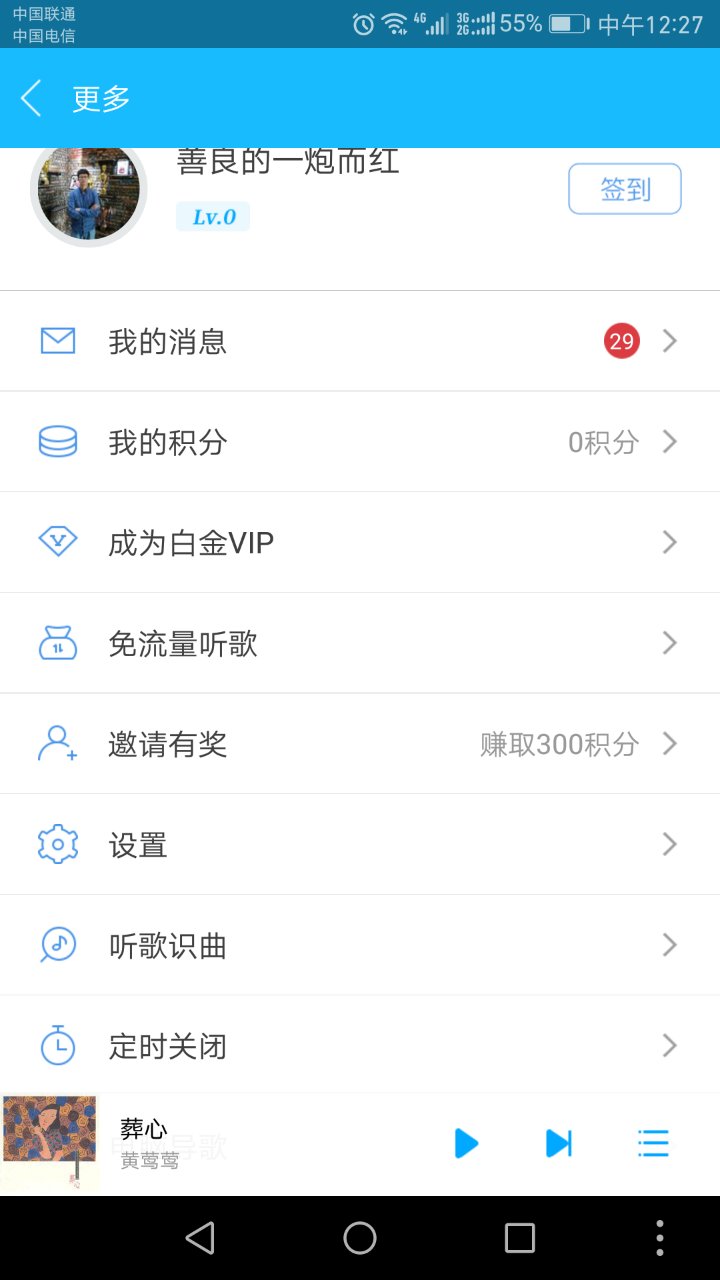Click the 定时关闭 timer clock icon

57,1045
